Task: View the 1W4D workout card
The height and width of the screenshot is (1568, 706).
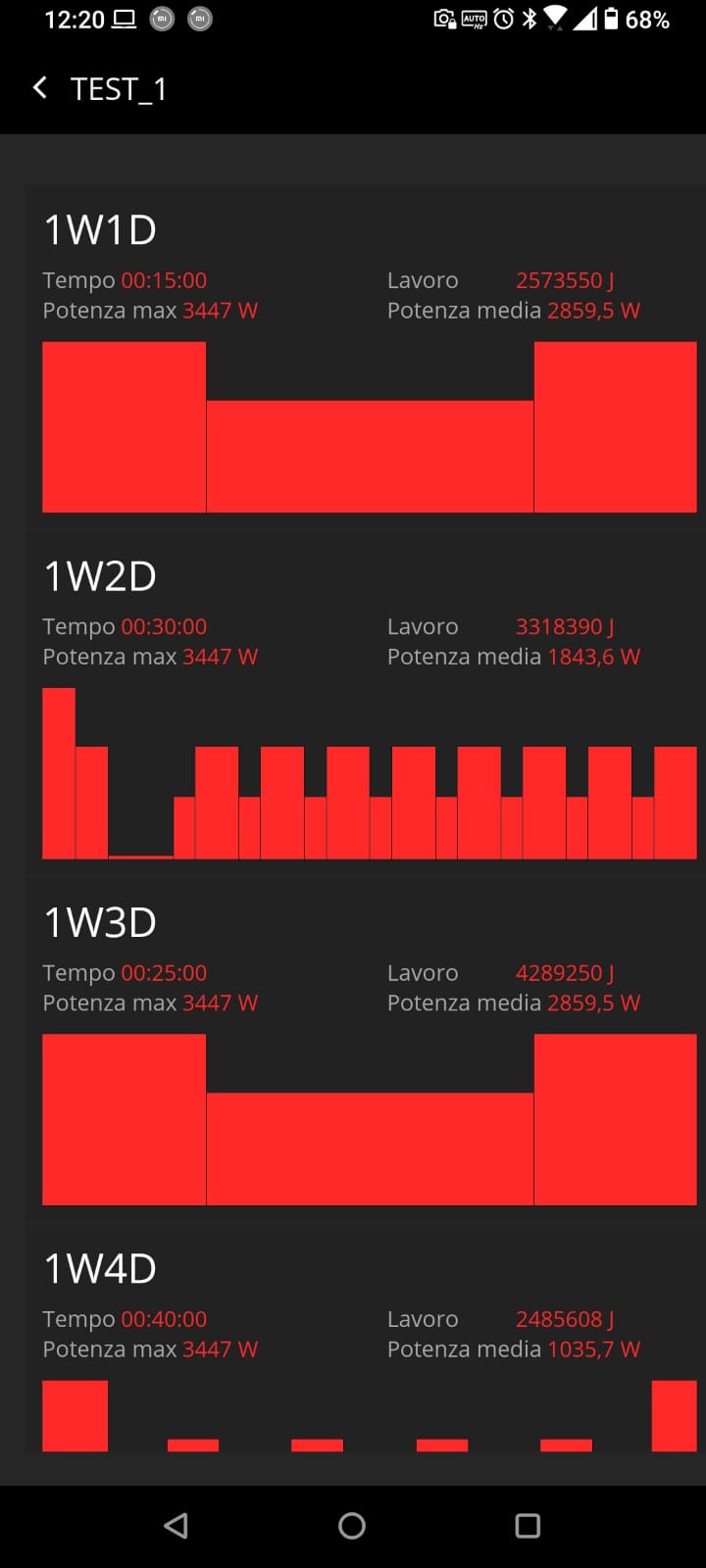Action: (363, 1352)
